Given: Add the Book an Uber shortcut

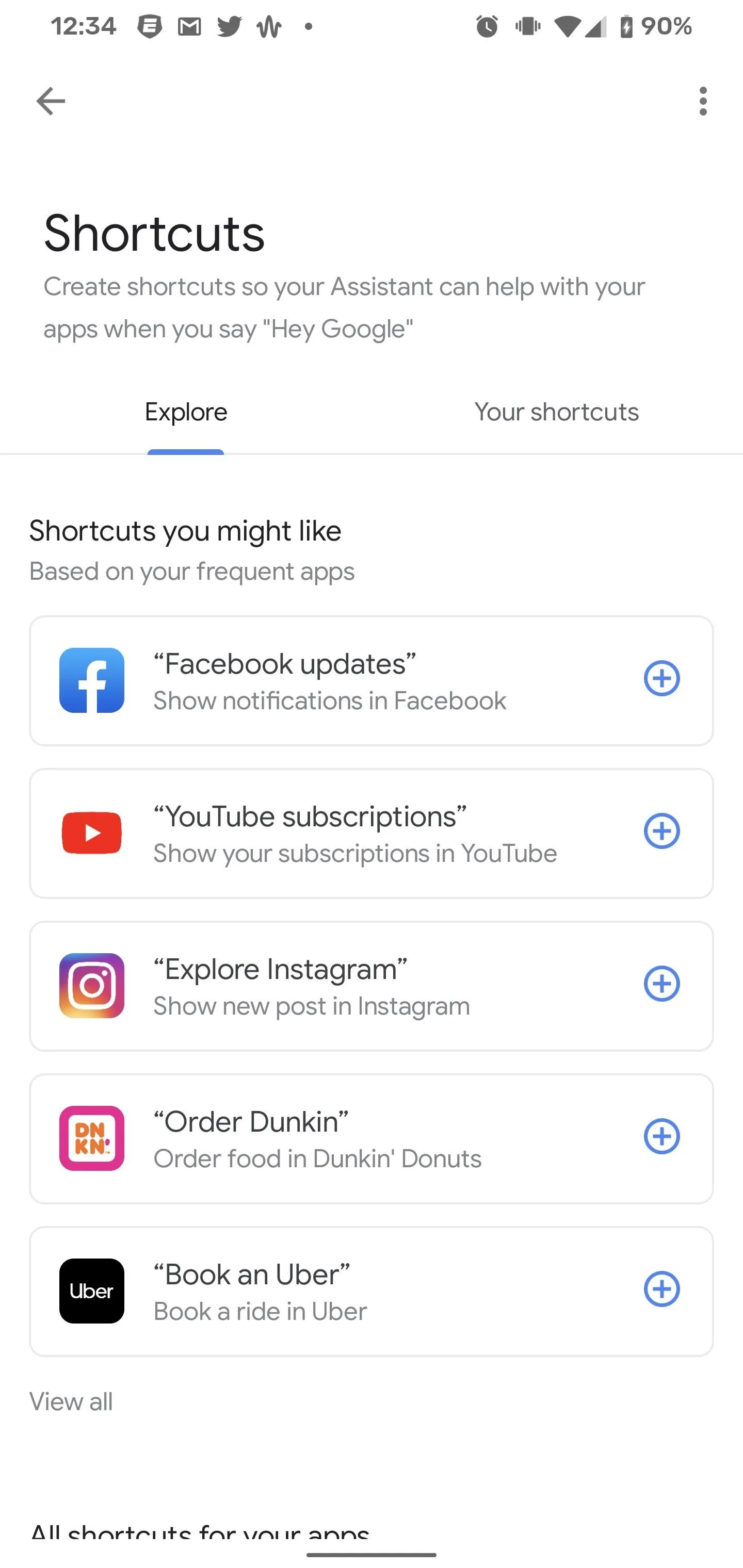Looking at the screenshot, I should [661, 1289].
